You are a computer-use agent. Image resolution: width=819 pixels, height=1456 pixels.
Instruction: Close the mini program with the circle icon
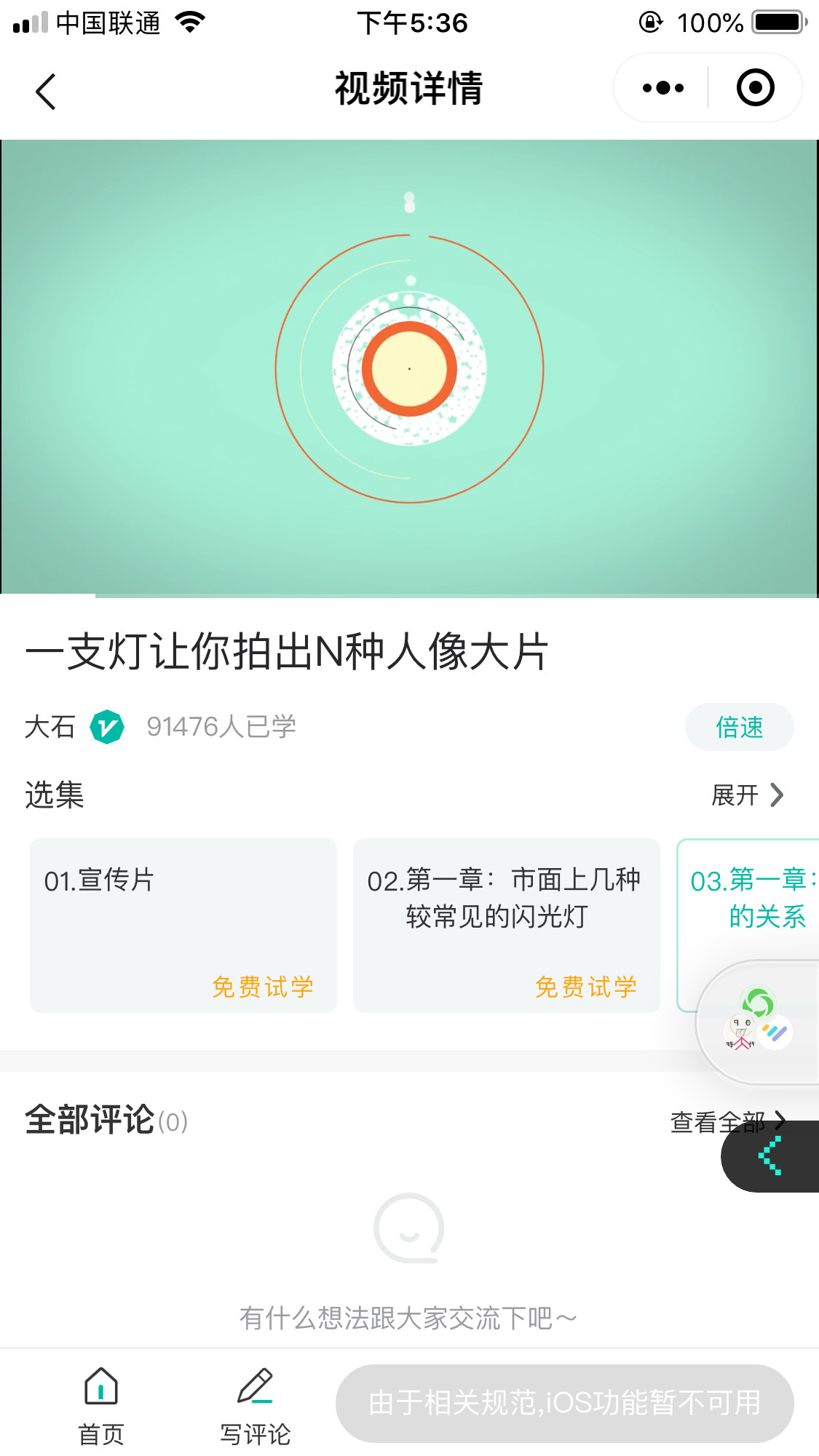click(755, 88)
